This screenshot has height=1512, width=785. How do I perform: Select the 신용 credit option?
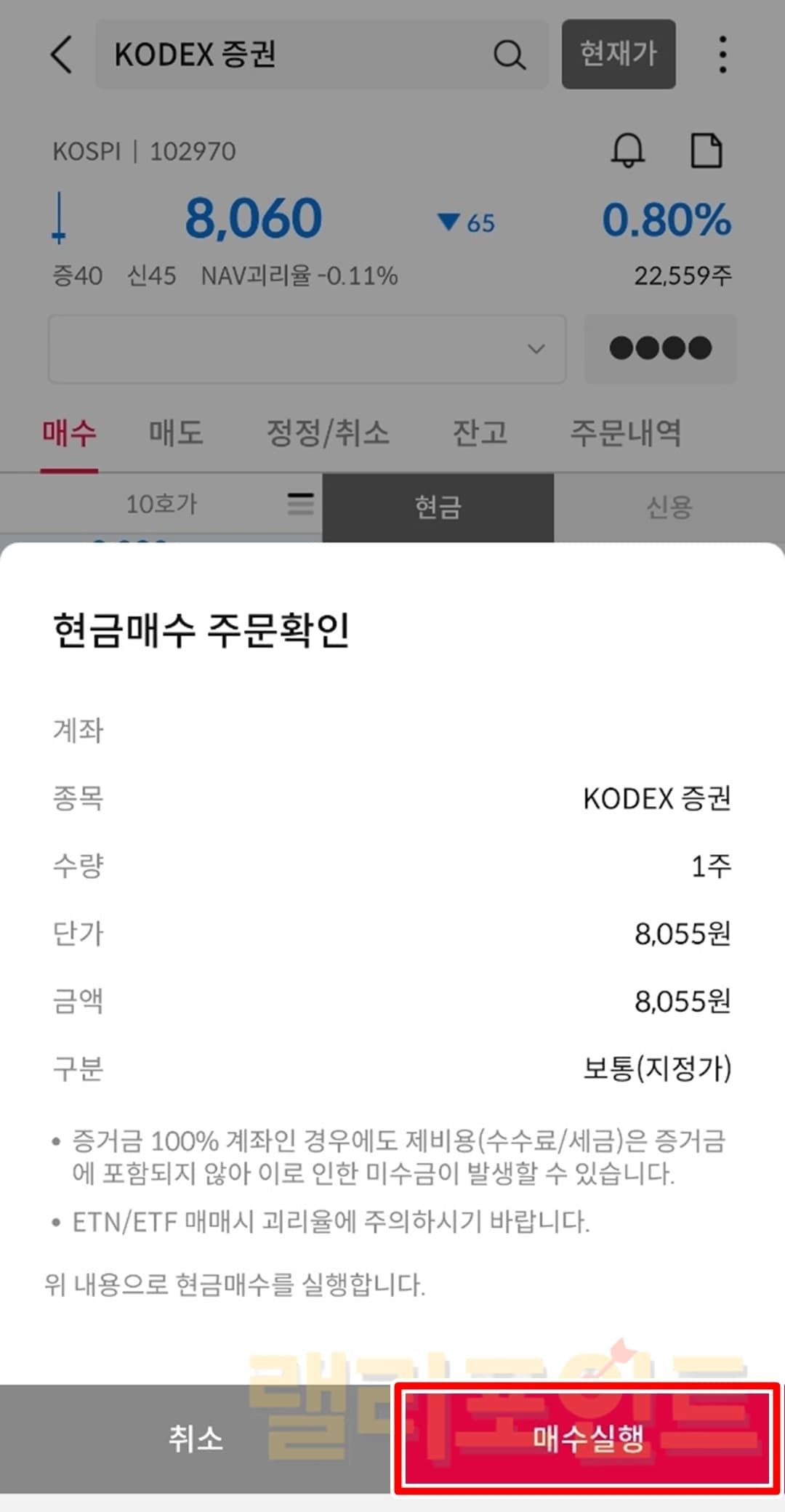pos(669,507)
